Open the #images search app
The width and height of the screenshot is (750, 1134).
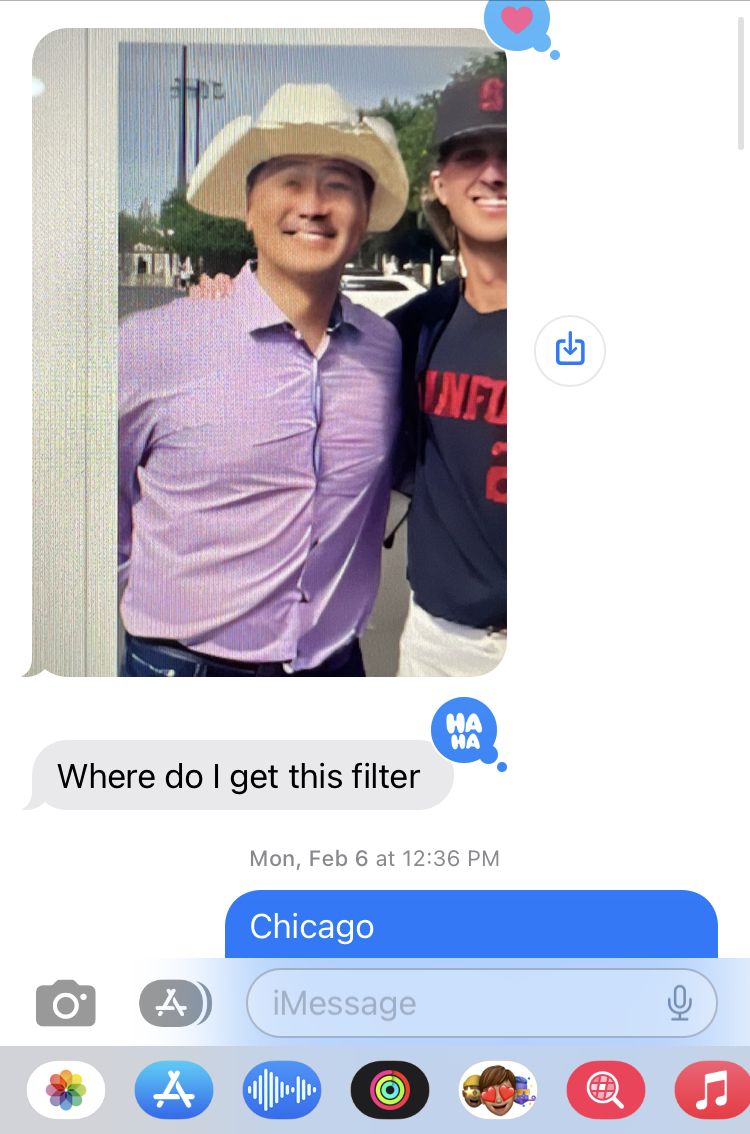click(606, 1090)
